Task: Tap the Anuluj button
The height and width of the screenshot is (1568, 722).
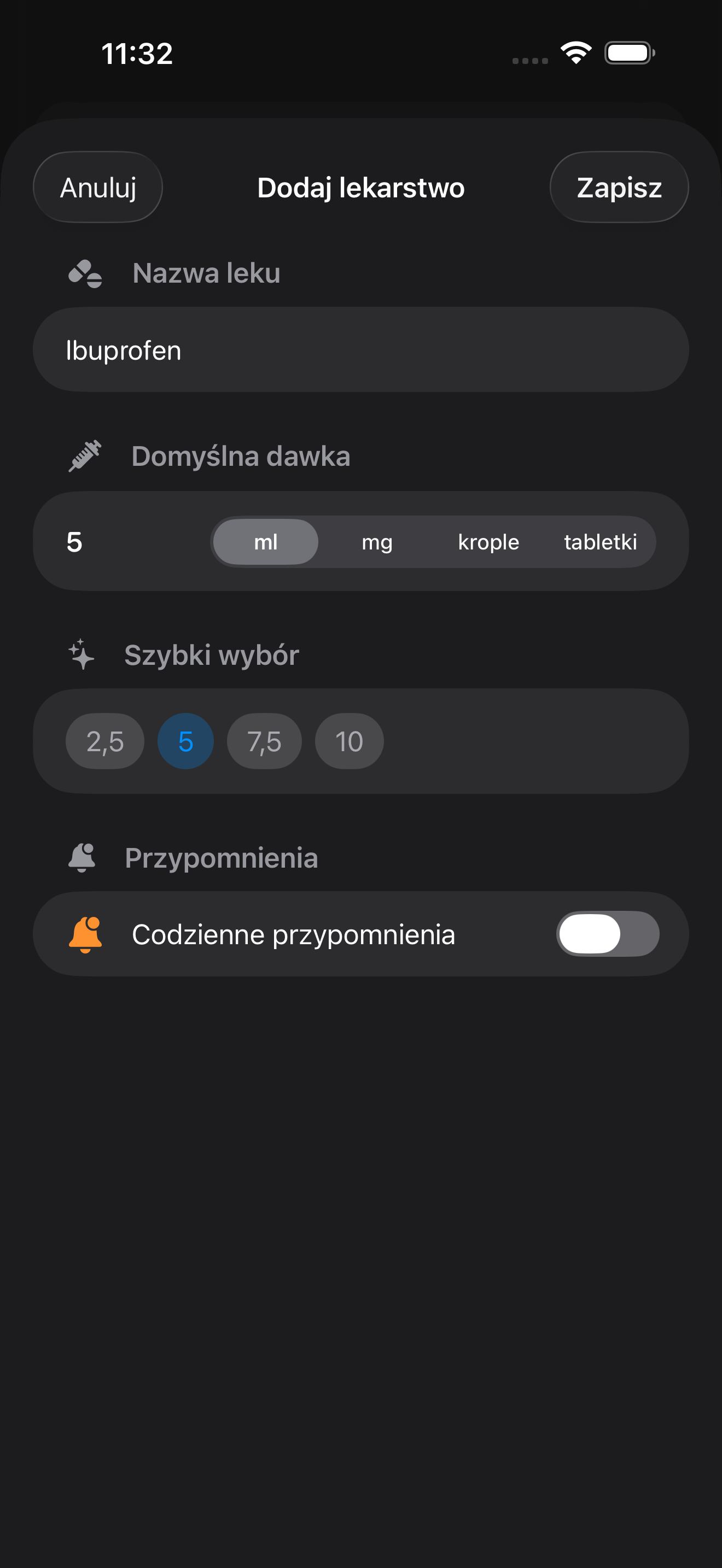Action: tap(97, 187)
